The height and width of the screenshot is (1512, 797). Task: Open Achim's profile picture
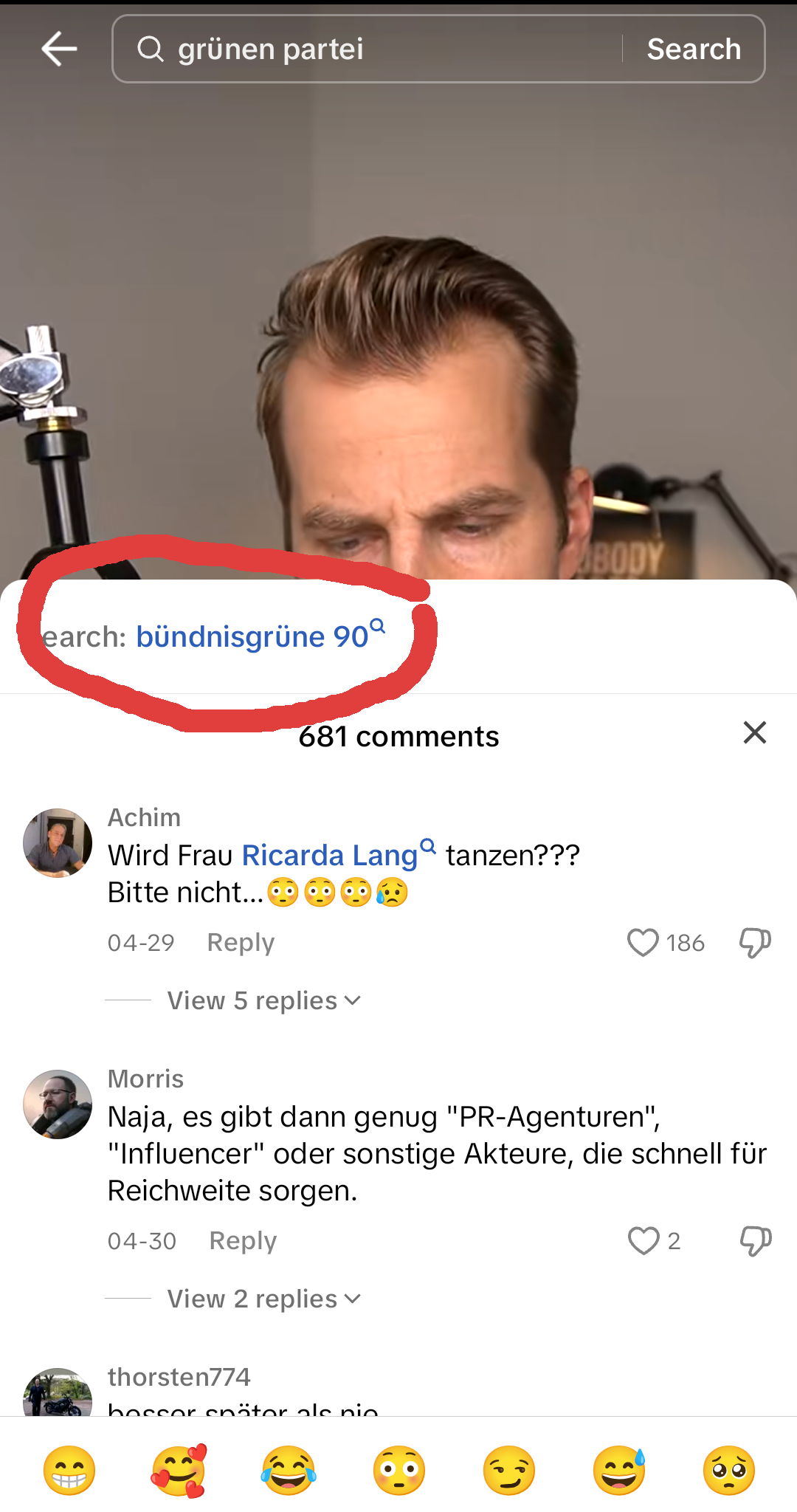(58, 843)
